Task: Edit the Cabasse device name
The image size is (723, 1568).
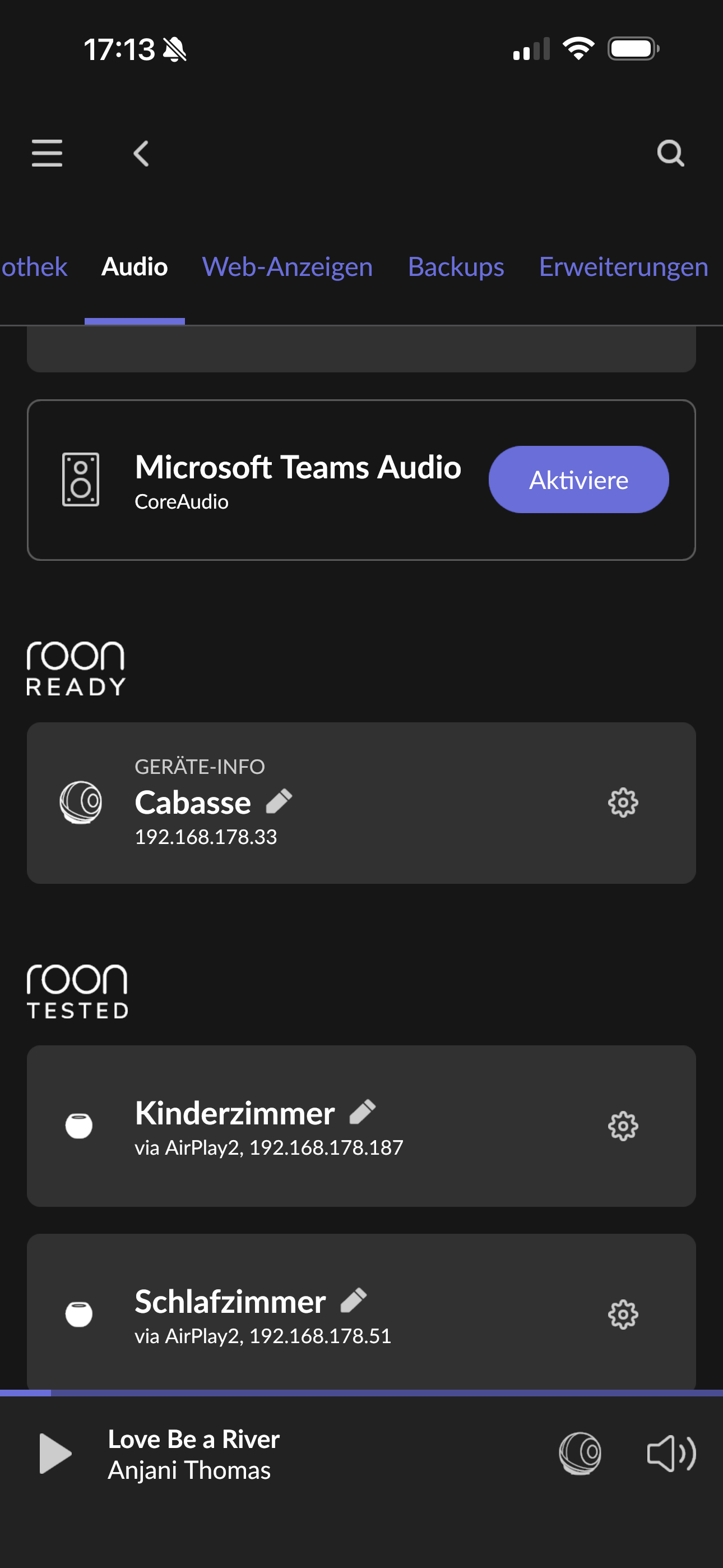Action: 279,801
